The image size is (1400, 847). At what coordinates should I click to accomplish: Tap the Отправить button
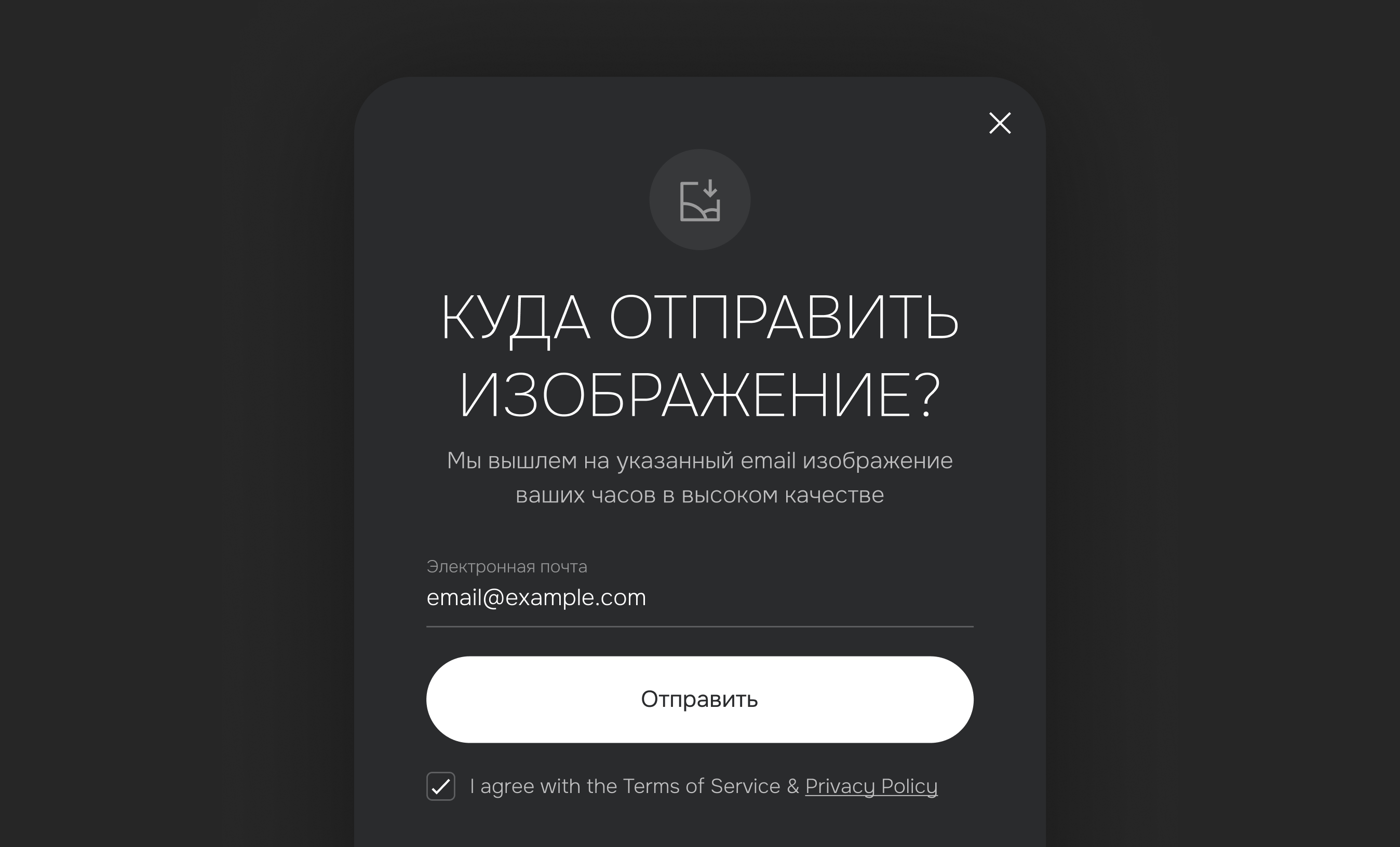pos(699,700)
